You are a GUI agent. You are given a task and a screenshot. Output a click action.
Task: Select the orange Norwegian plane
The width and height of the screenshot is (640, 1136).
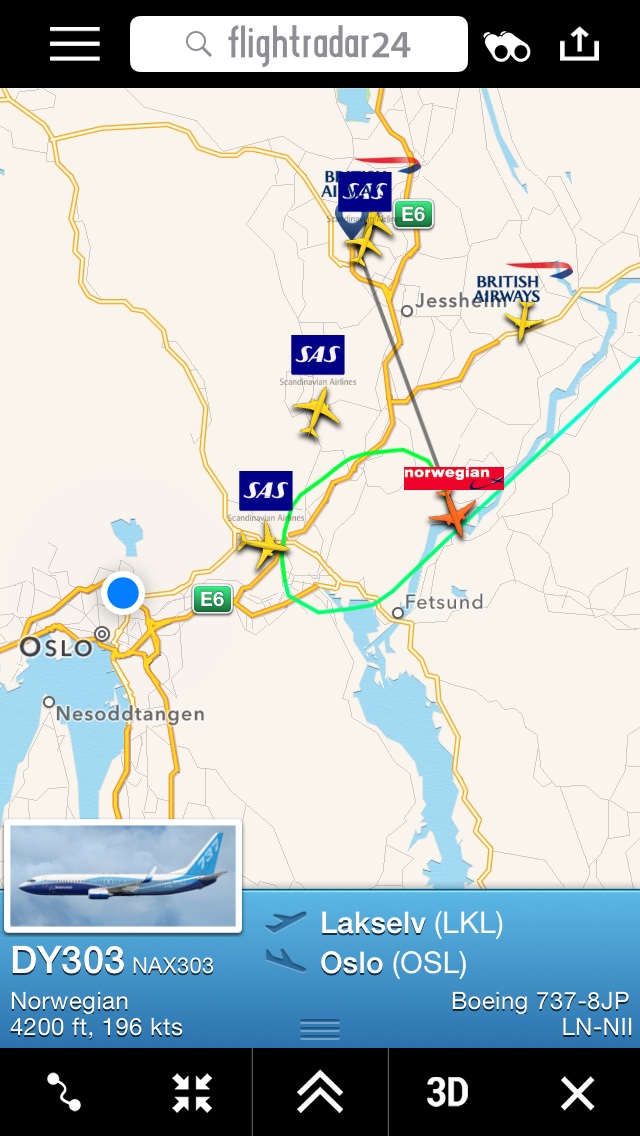click(x=453, y=514)
